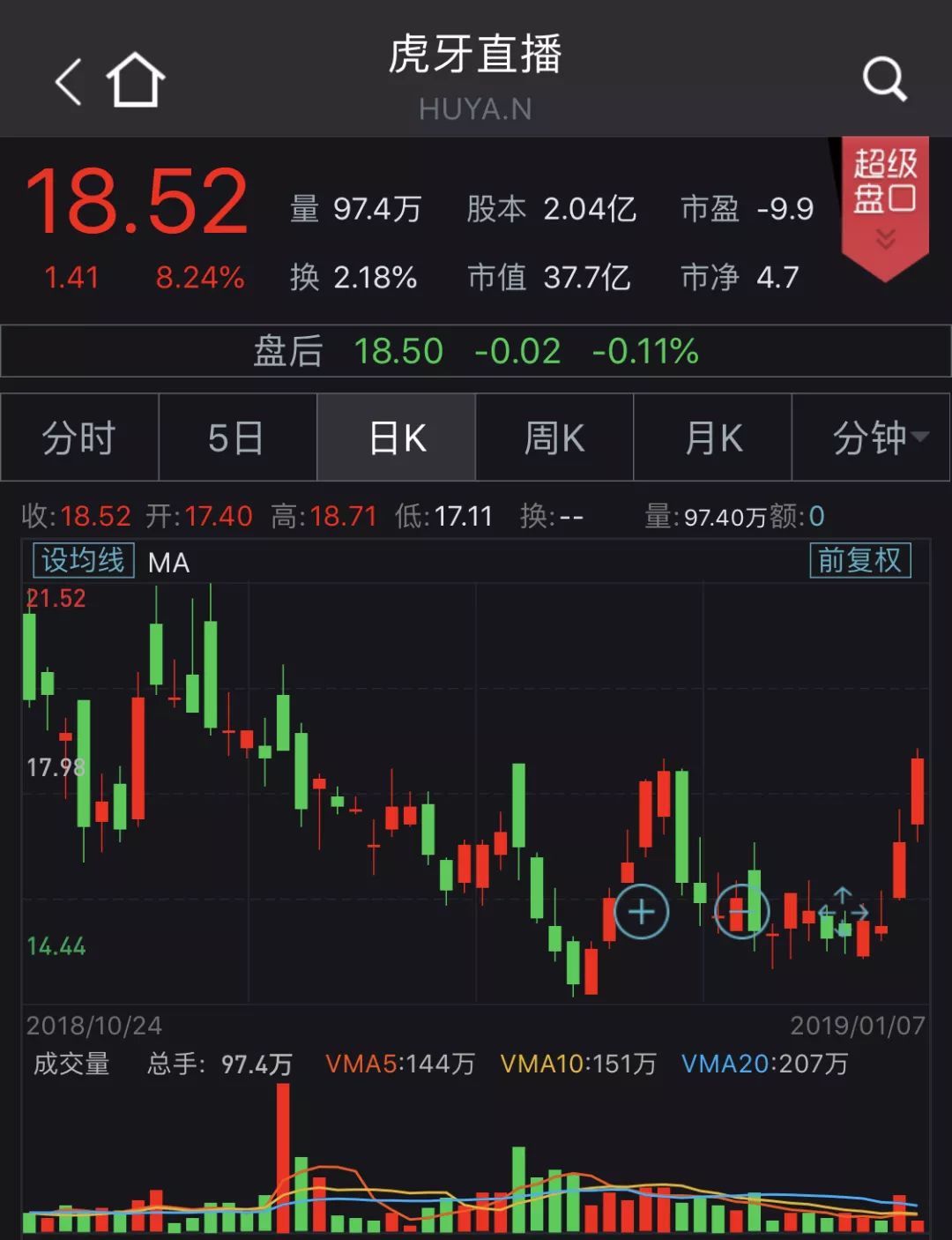952x1240 pixels.
Task: Open the home icon
Action: click(x=136, y=80)
